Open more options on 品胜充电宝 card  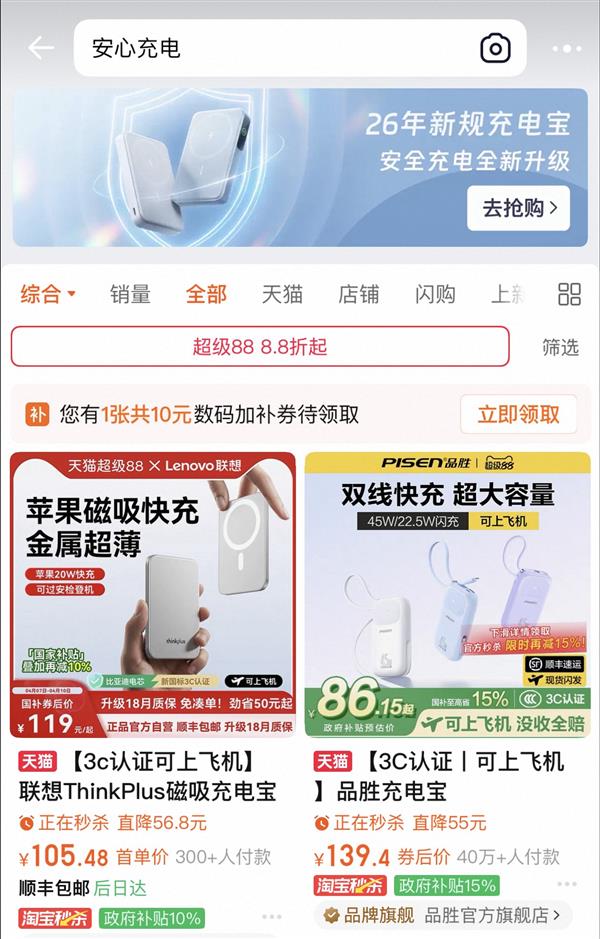click(x=567, y=885)
